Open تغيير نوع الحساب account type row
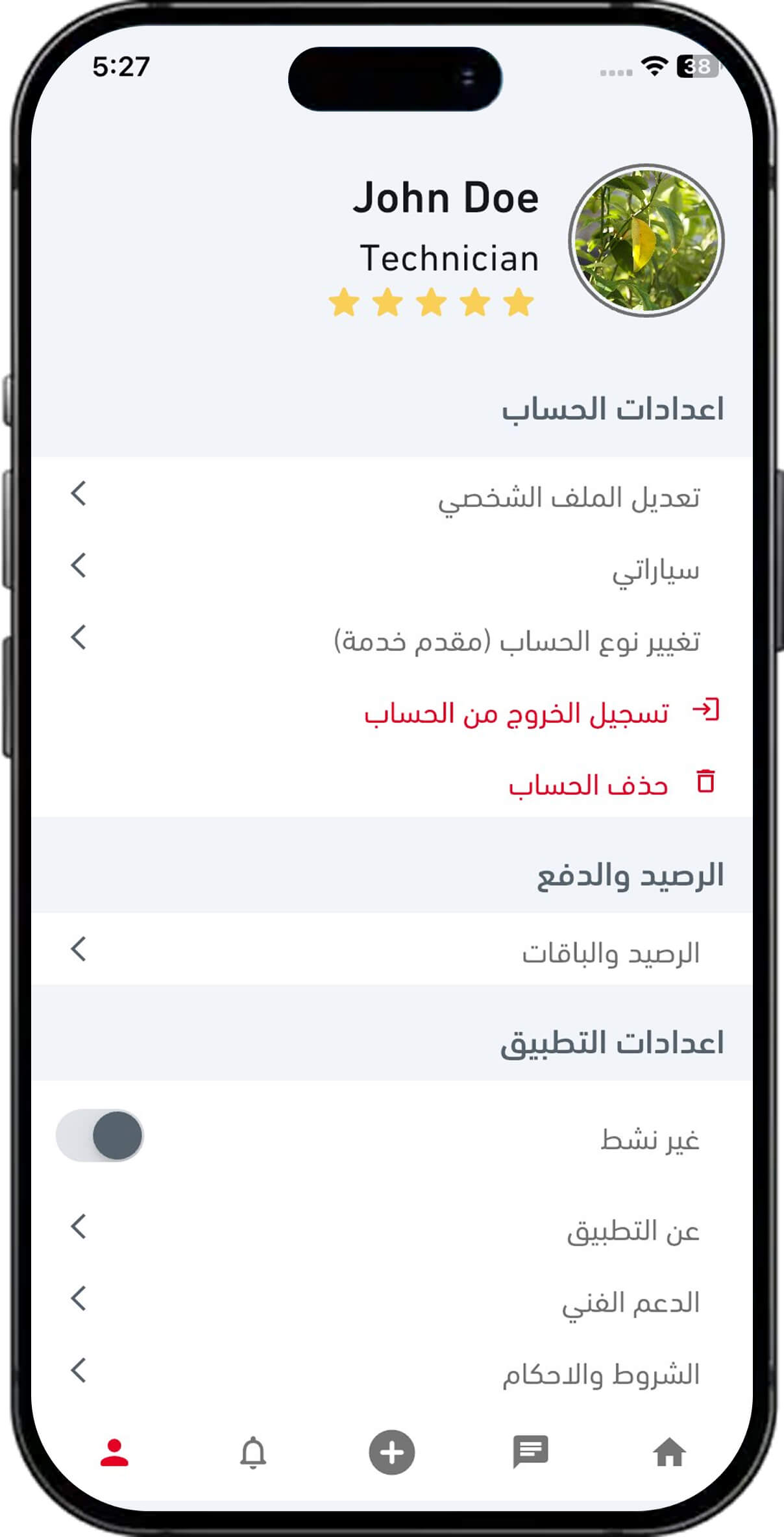Viewport: 784px width, 1537px height. click(x=391, y=640)
